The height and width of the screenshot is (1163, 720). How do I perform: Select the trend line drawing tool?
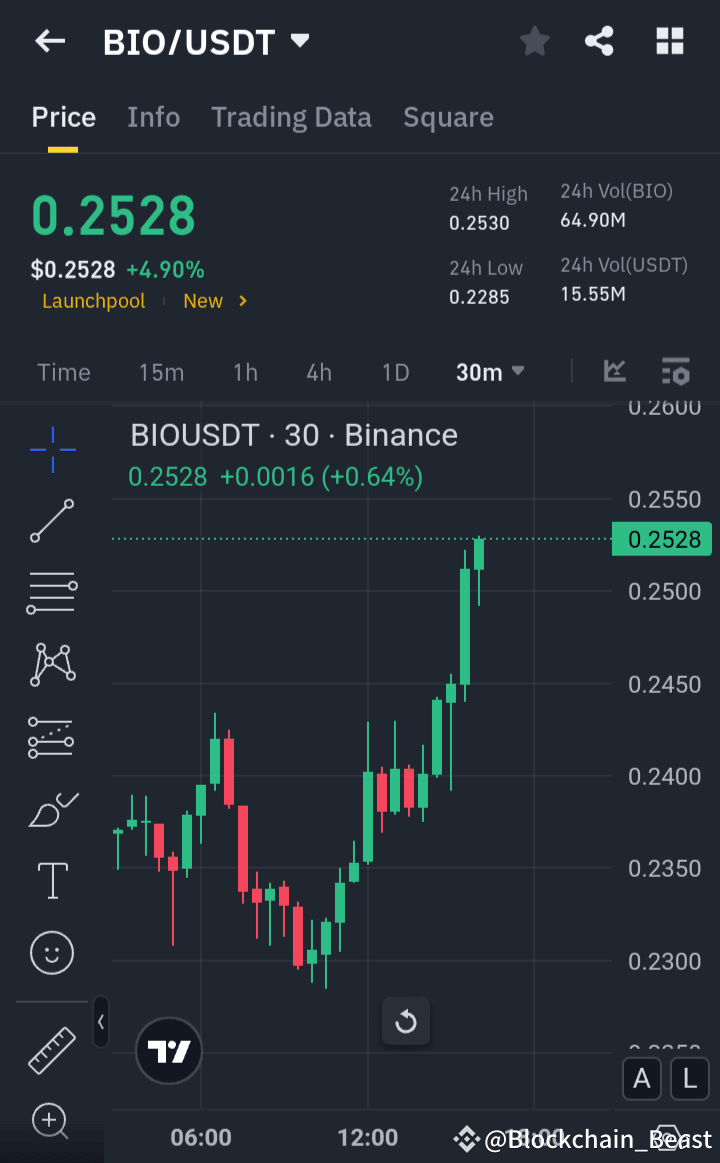click(x=51, y=521)
